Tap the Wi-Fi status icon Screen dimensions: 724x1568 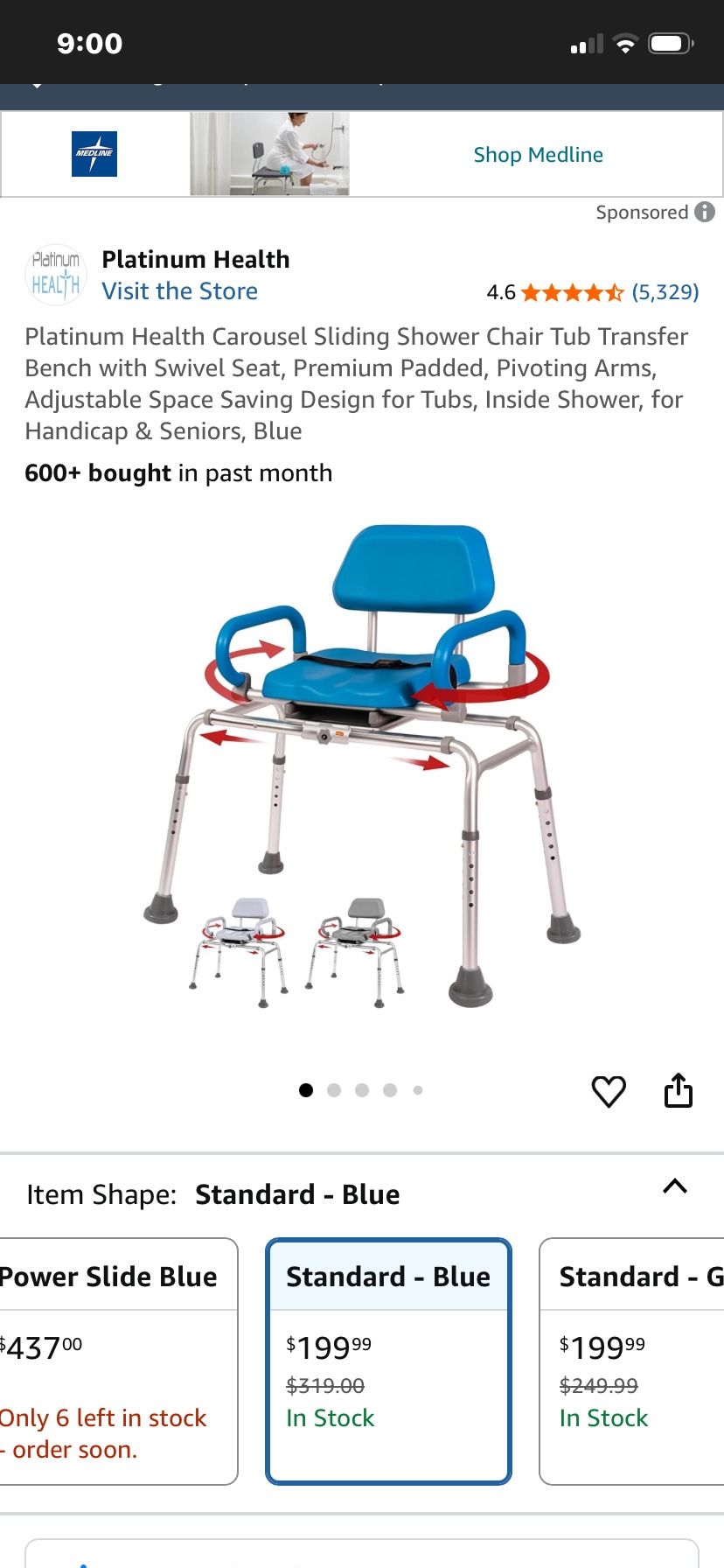tap(628, 41)
